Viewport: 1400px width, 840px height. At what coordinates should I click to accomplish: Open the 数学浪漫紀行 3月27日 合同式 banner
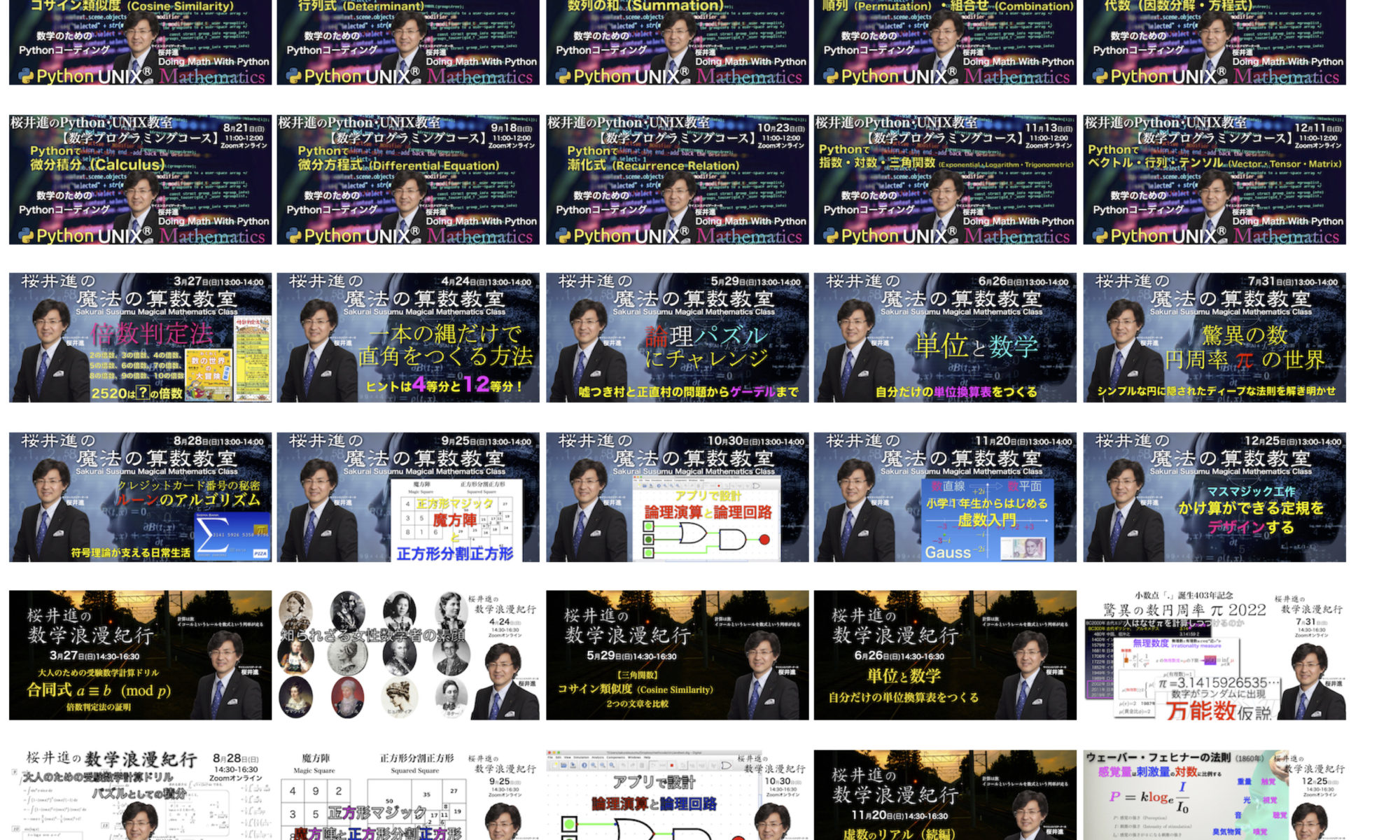pyautogui.click(x=140, y=655)
